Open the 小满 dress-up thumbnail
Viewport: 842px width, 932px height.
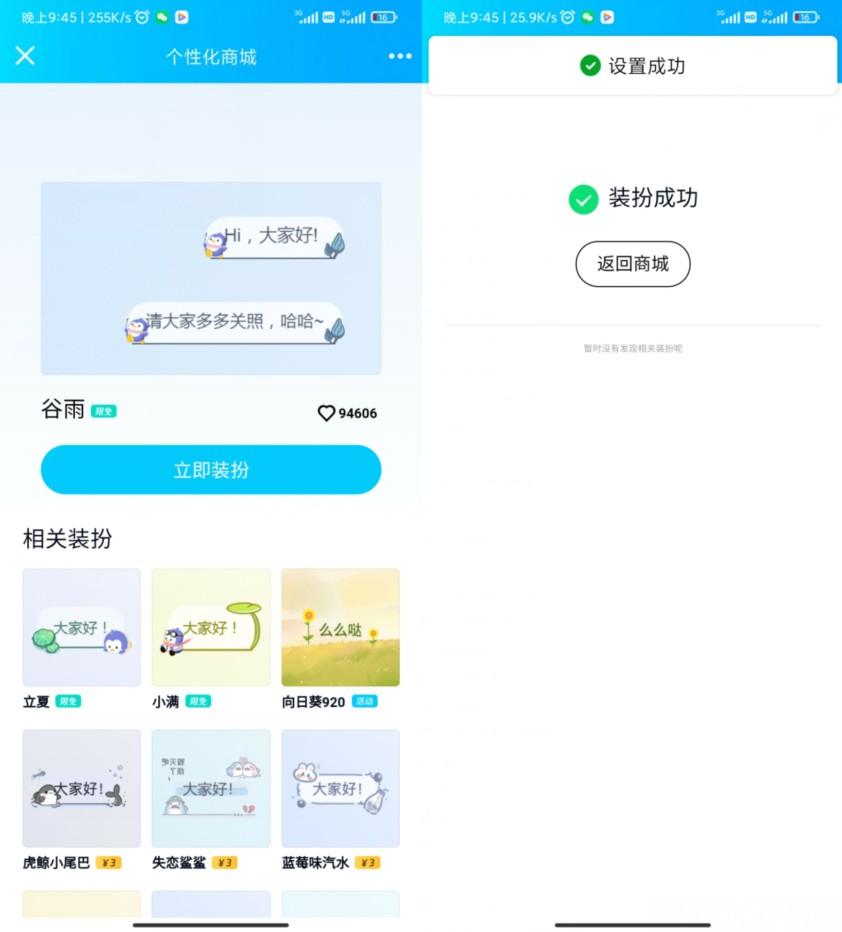(210, 628)
